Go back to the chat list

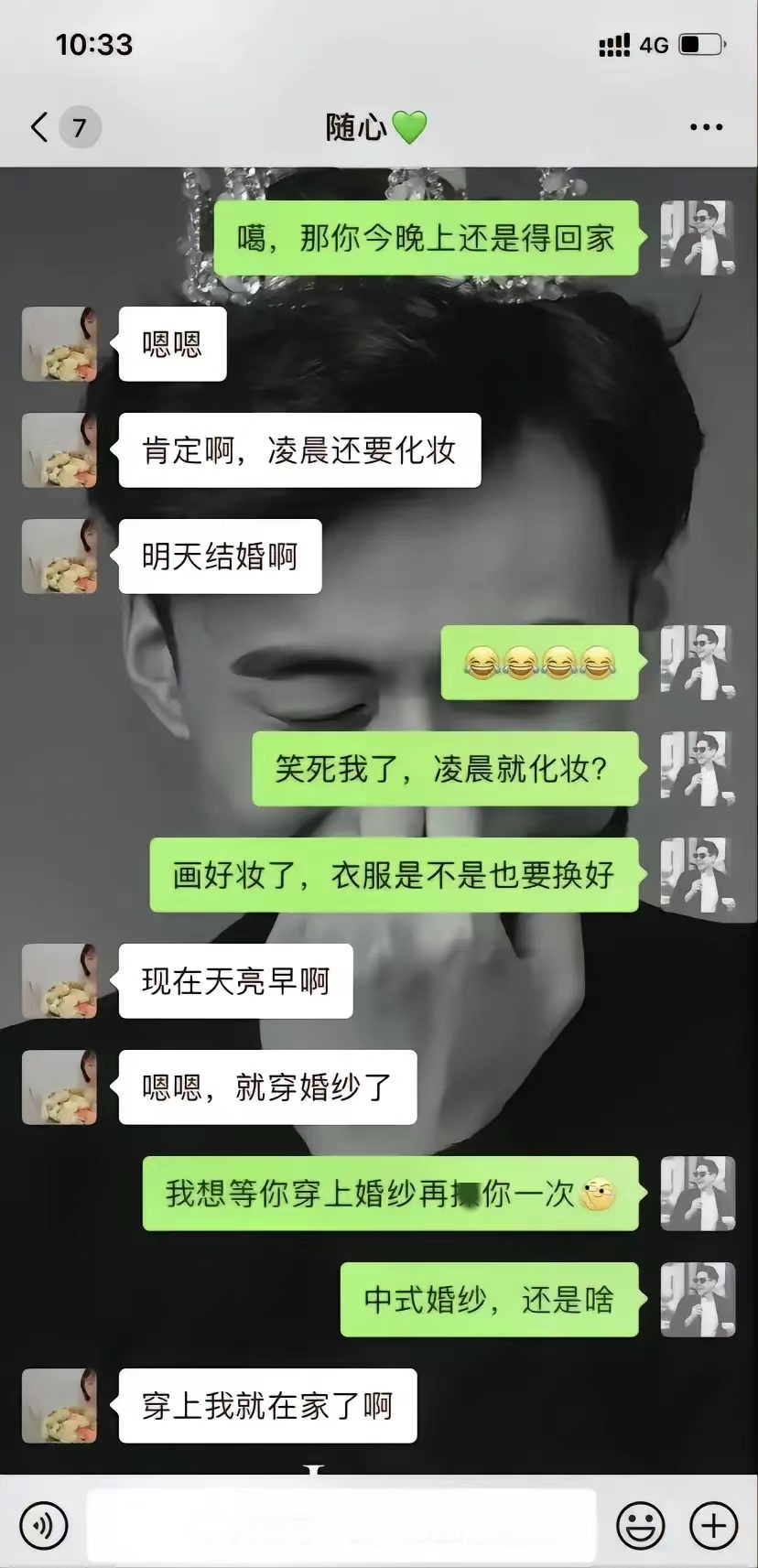point(39,127)
